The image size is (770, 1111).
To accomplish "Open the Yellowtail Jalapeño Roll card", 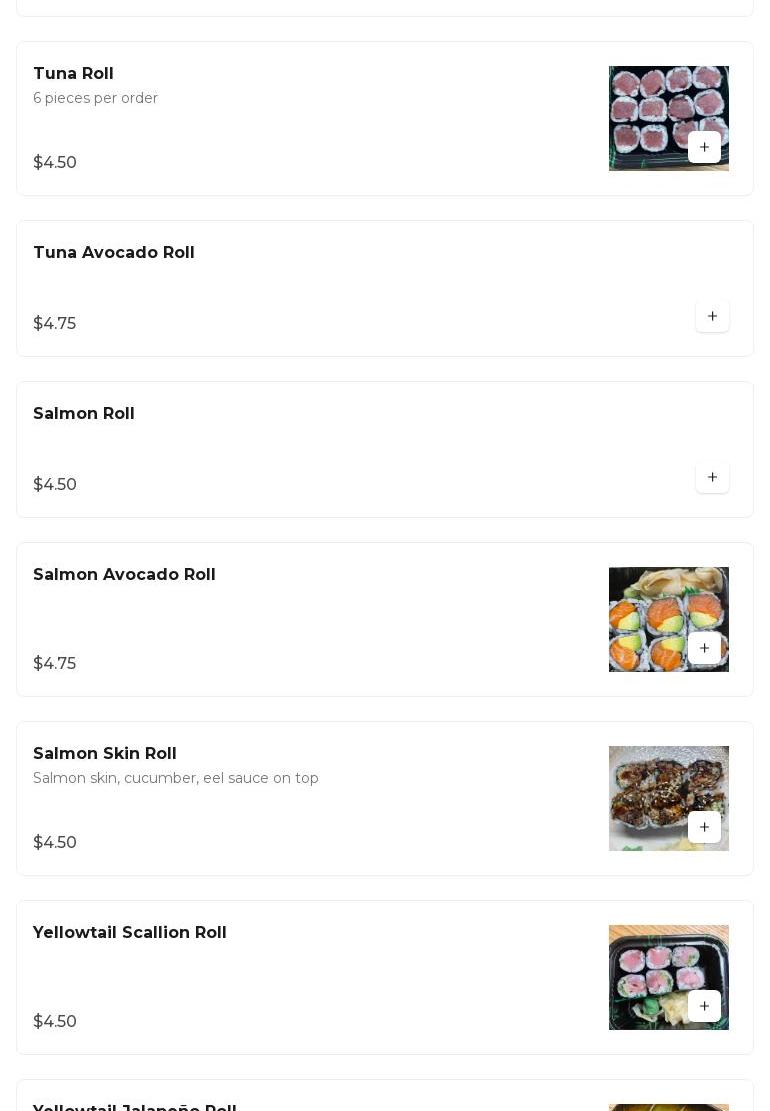I will point(300,1100).
